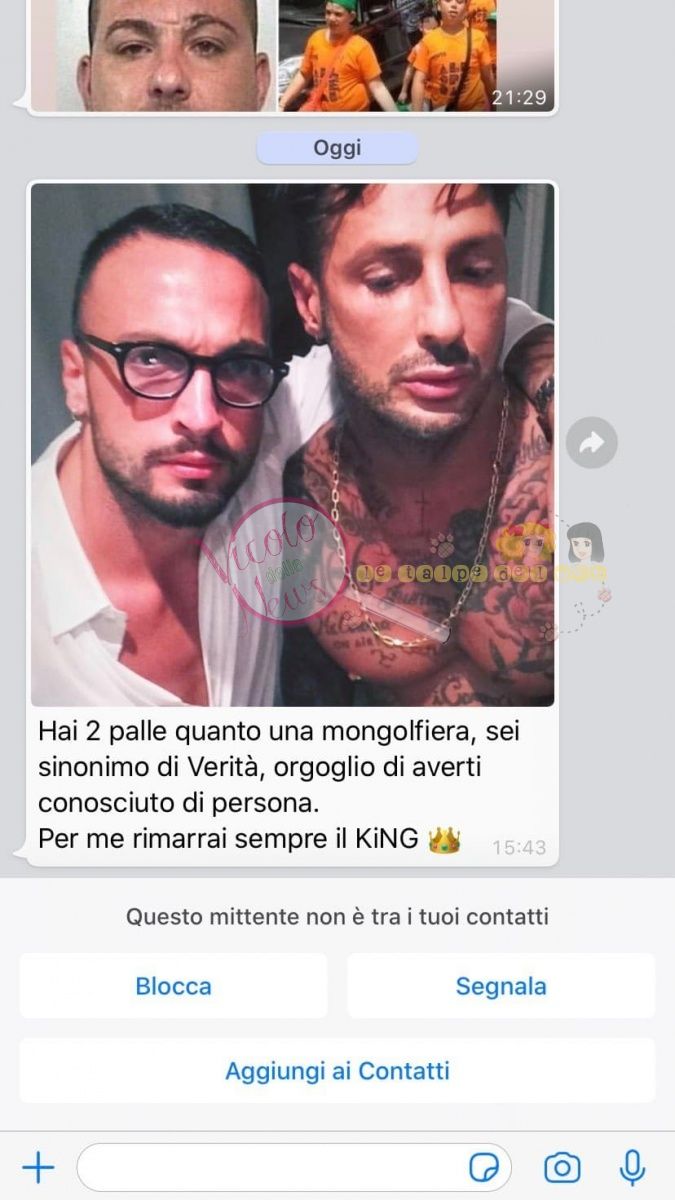
Task: Open the image sent at 21:29
Action: 415,55
